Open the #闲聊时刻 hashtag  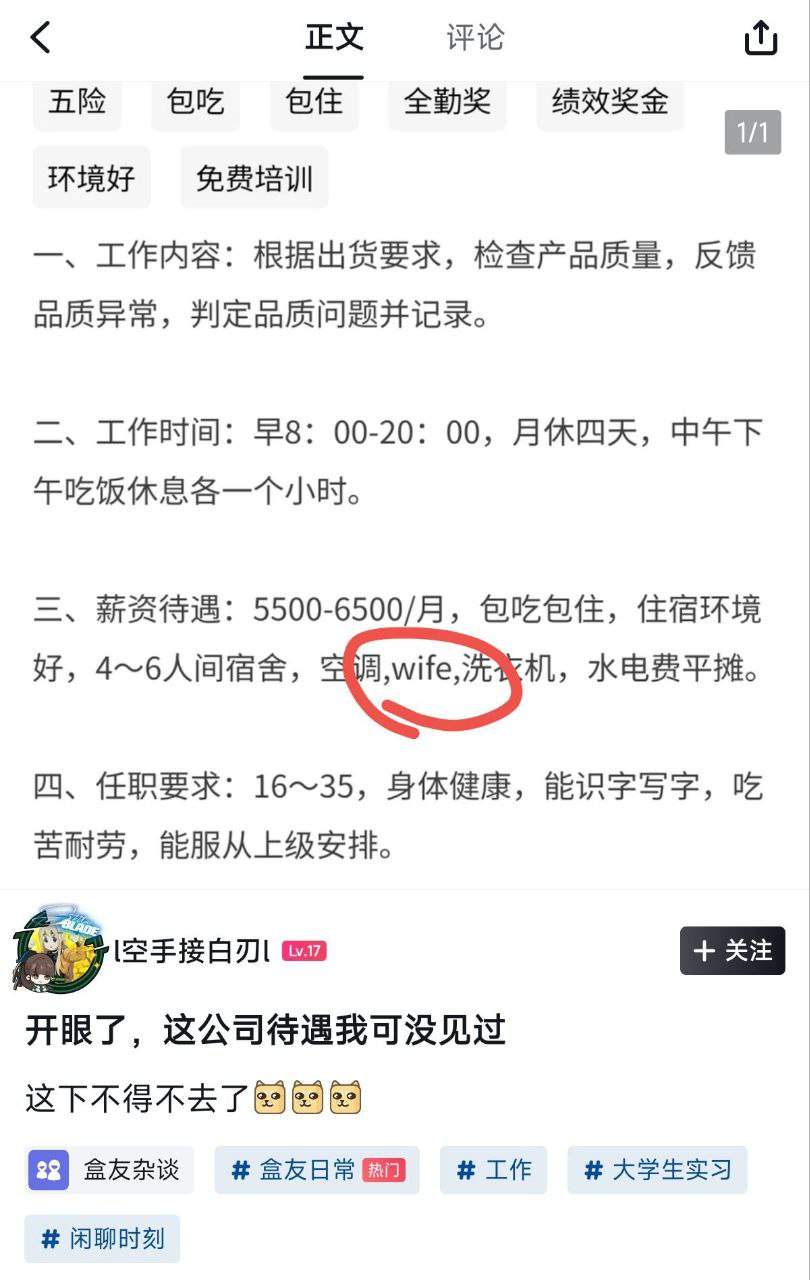pyautogui.click(x=102, y=1239)
